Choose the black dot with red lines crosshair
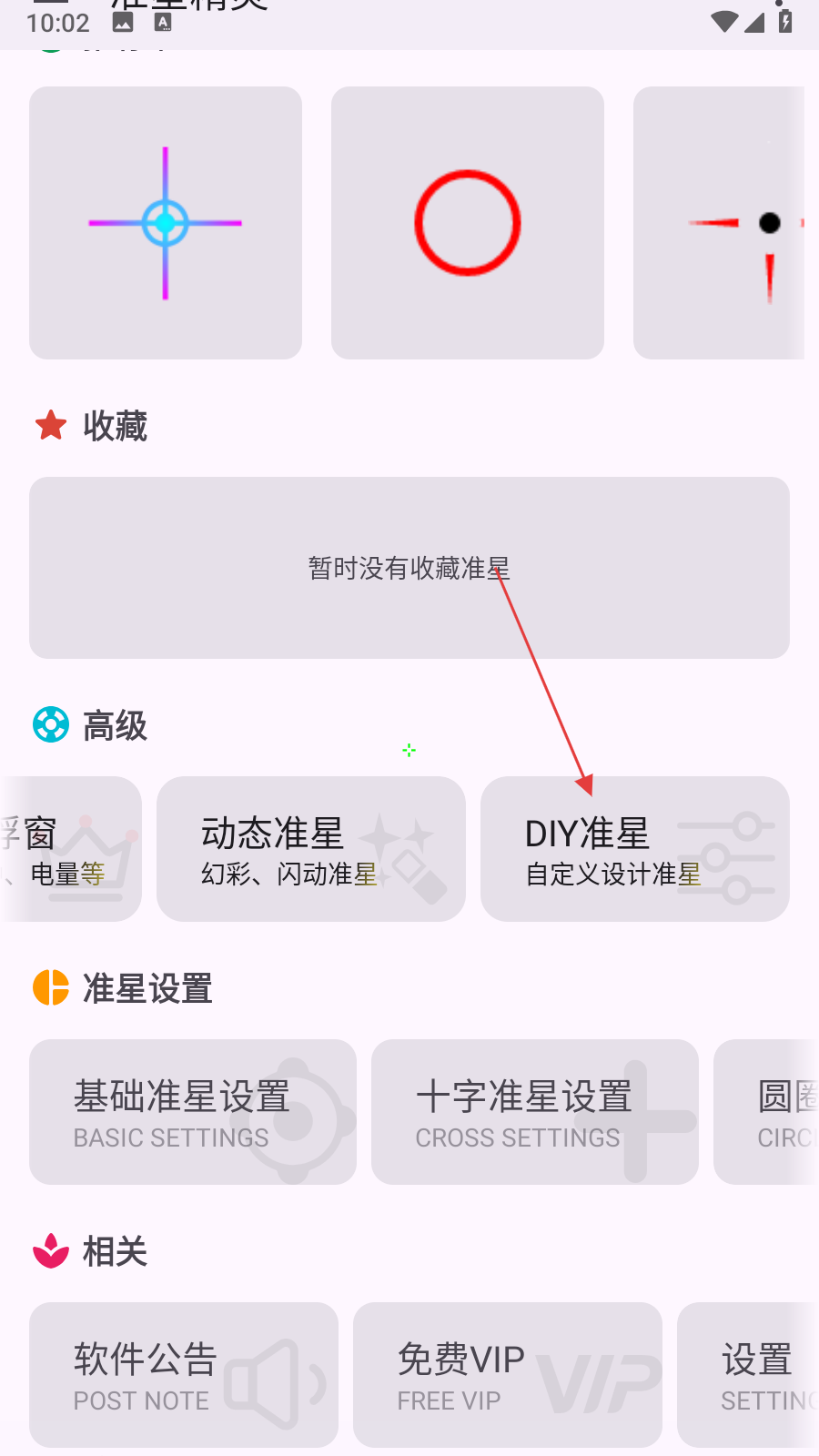This screenshot has height=1456, width=819. coord(721,223)
